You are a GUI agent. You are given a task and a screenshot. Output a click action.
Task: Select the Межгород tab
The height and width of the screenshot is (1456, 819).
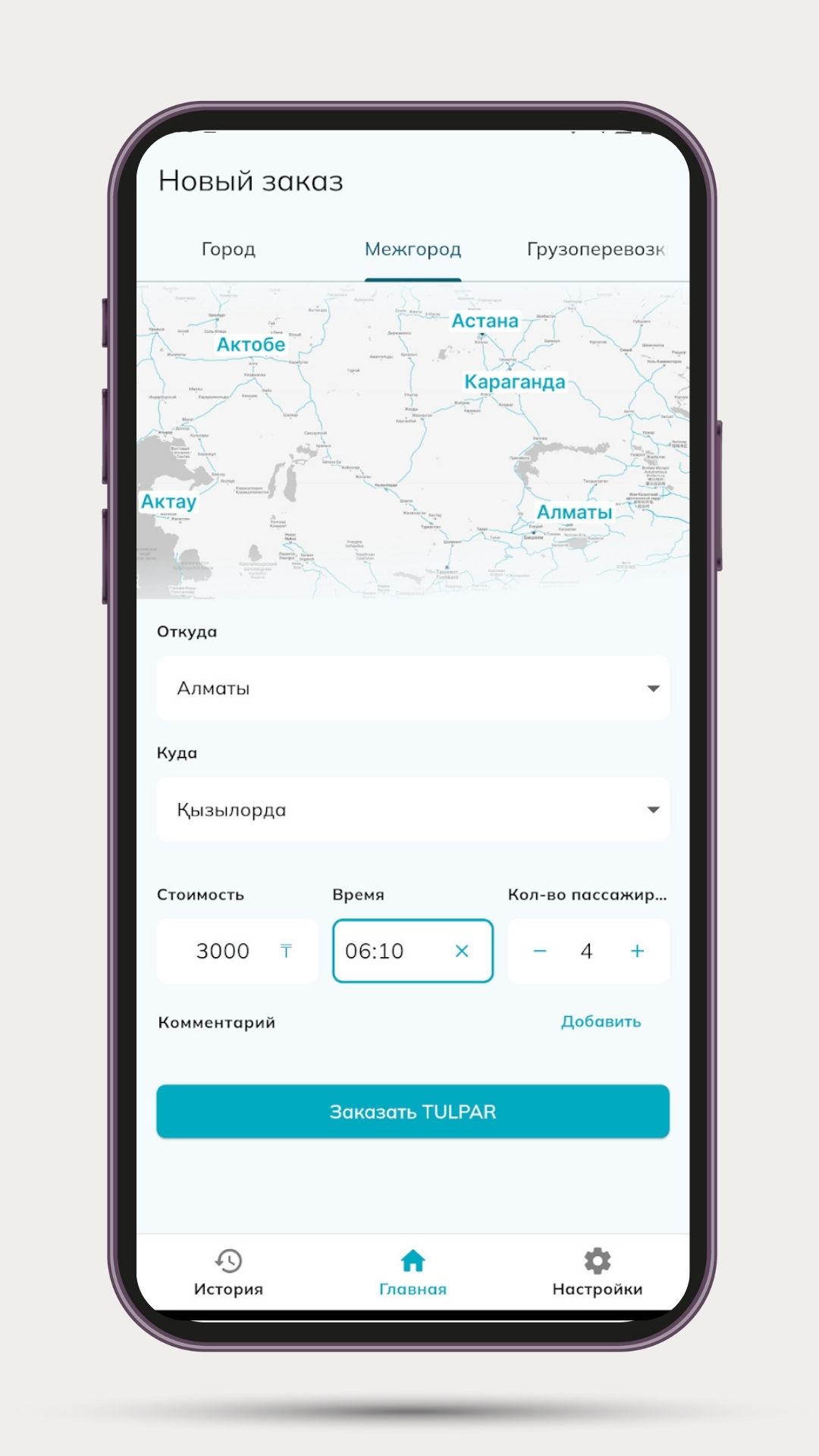click(413, 249)
